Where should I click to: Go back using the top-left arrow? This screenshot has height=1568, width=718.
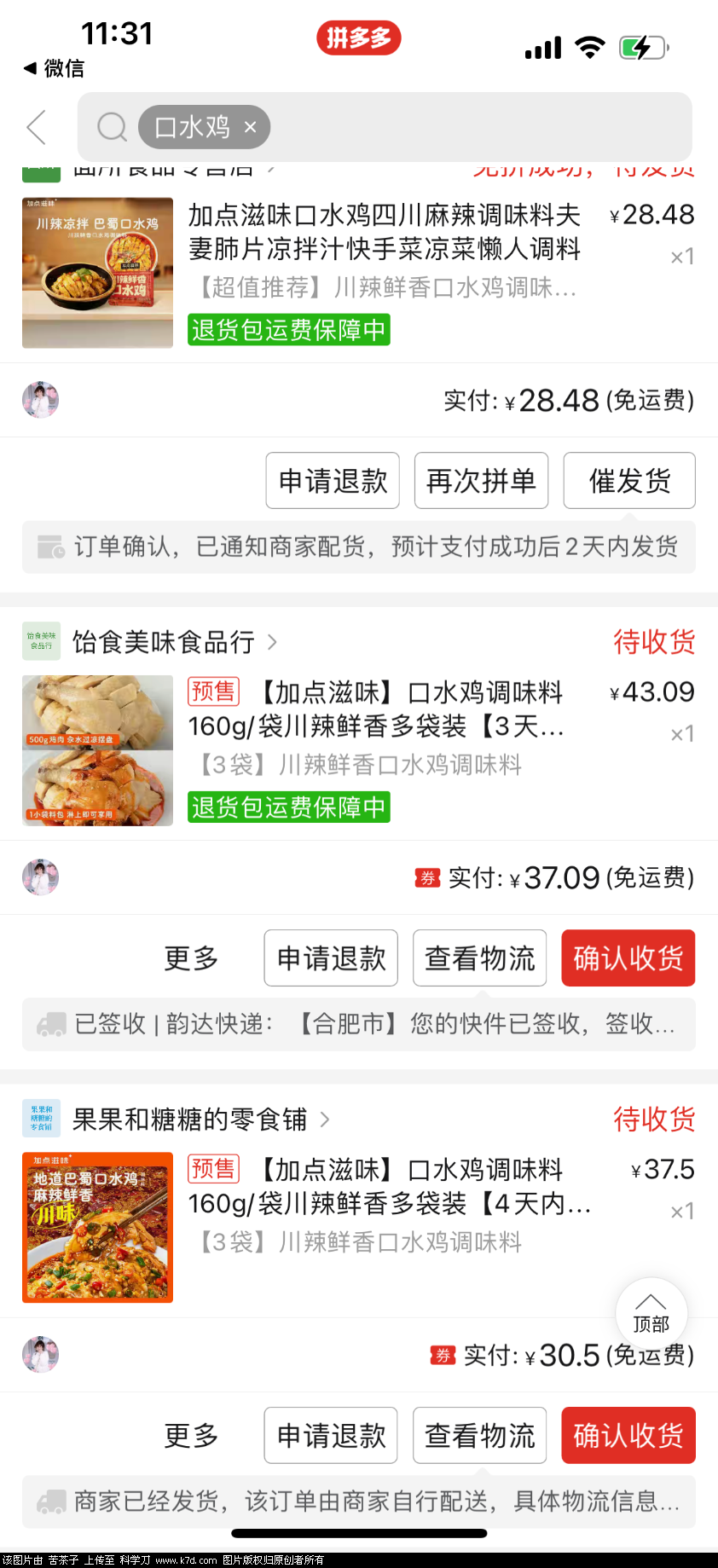[36, 127]
